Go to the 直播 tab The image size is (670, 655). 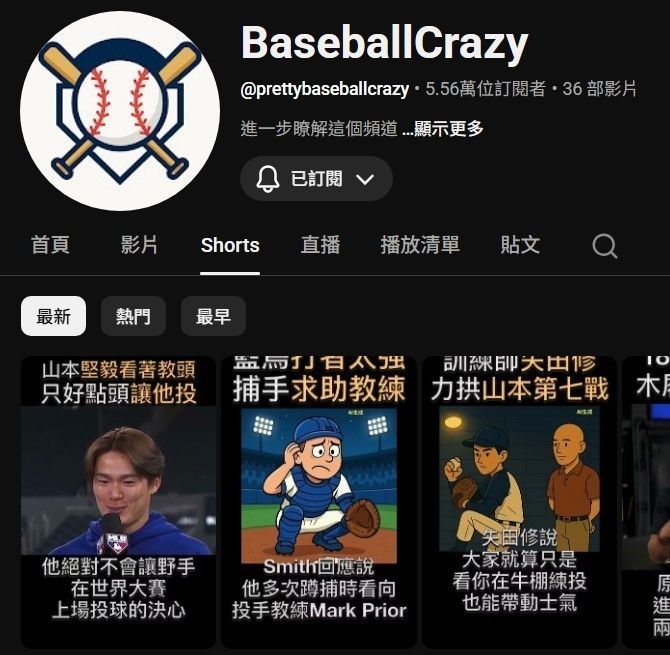point(320,245)
